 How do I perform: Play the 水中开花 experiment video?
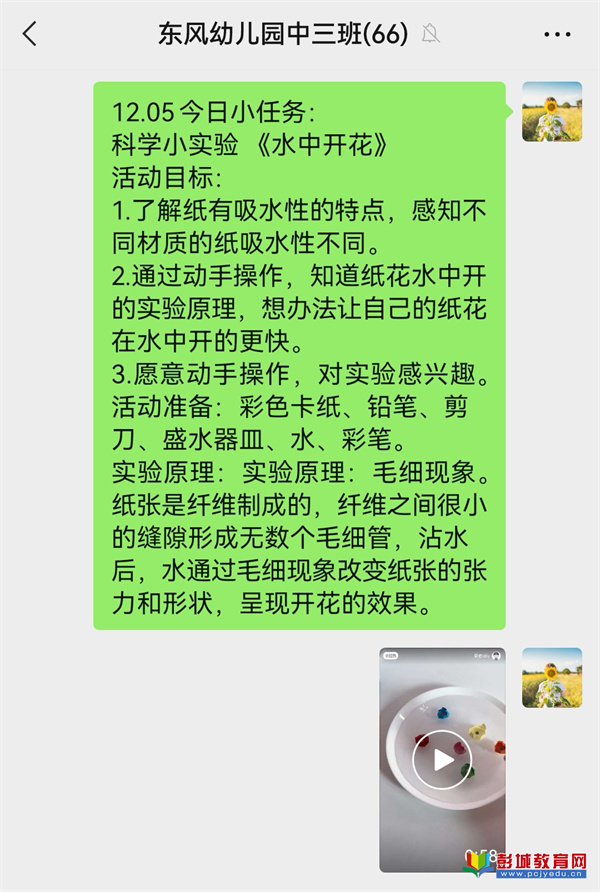441,759
